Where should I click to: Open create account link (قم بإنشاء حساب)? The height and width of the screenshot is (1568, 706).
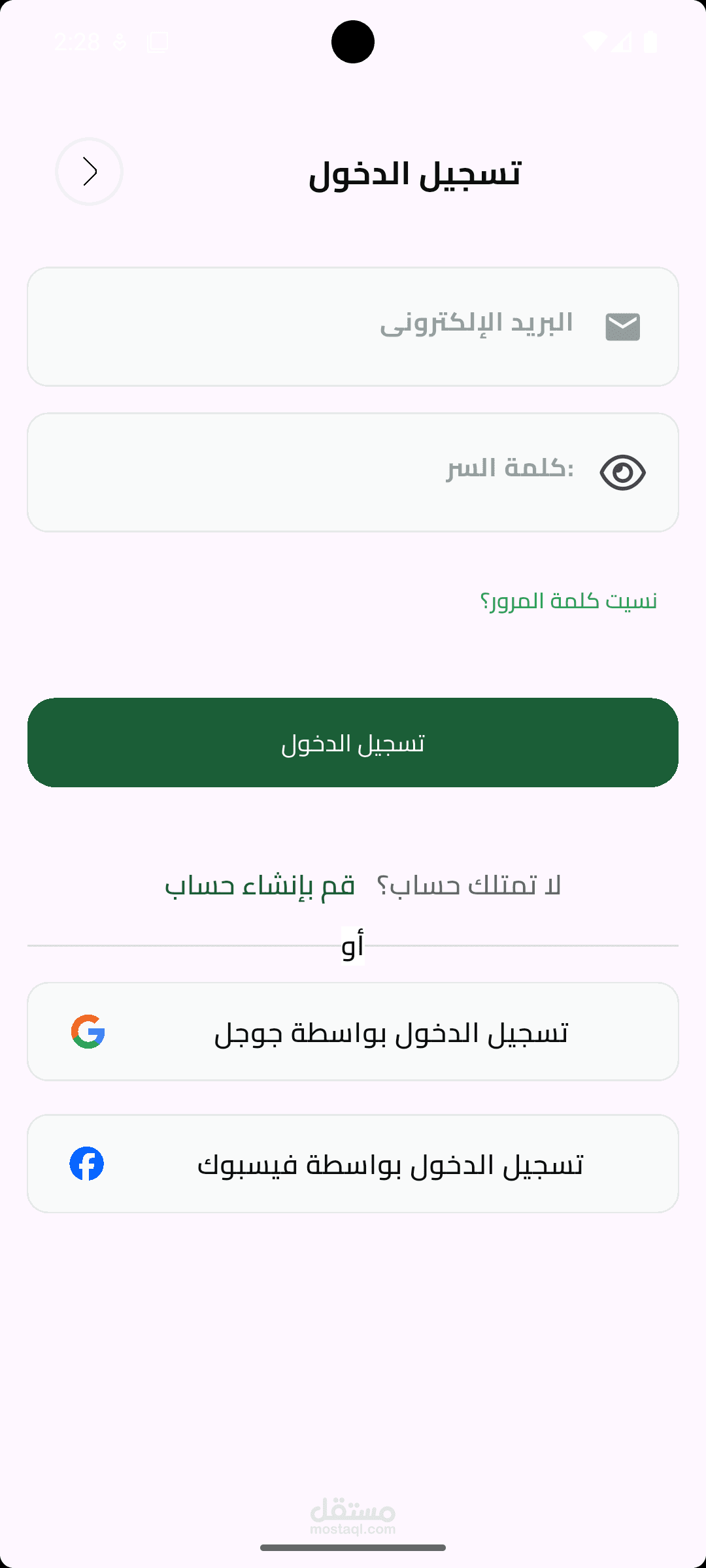tap(260, 886)
